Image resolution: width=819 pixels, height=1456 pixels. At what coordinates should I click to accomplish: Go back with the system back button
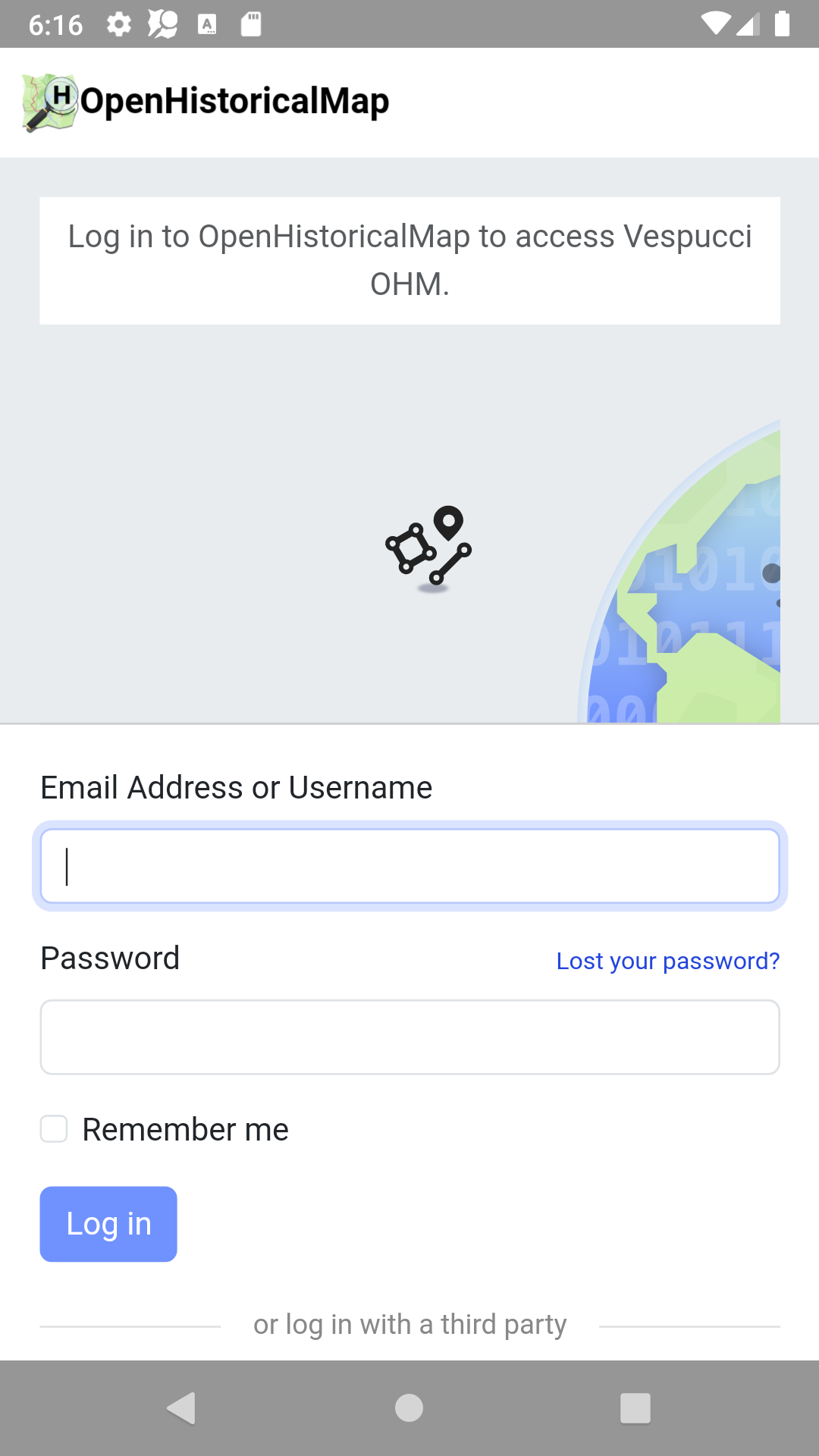click(x=181, y=1408)
